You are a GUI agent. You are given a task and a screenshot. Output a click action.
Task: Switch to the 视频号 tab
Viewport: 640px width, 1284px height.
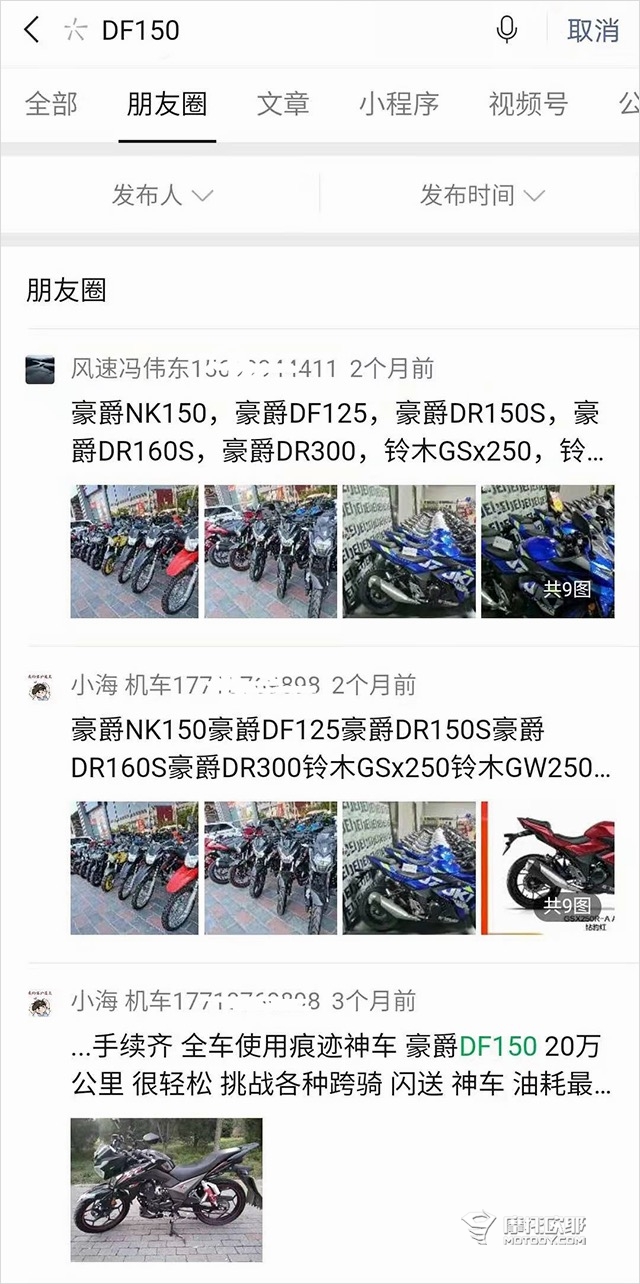[x=528, y=104]
